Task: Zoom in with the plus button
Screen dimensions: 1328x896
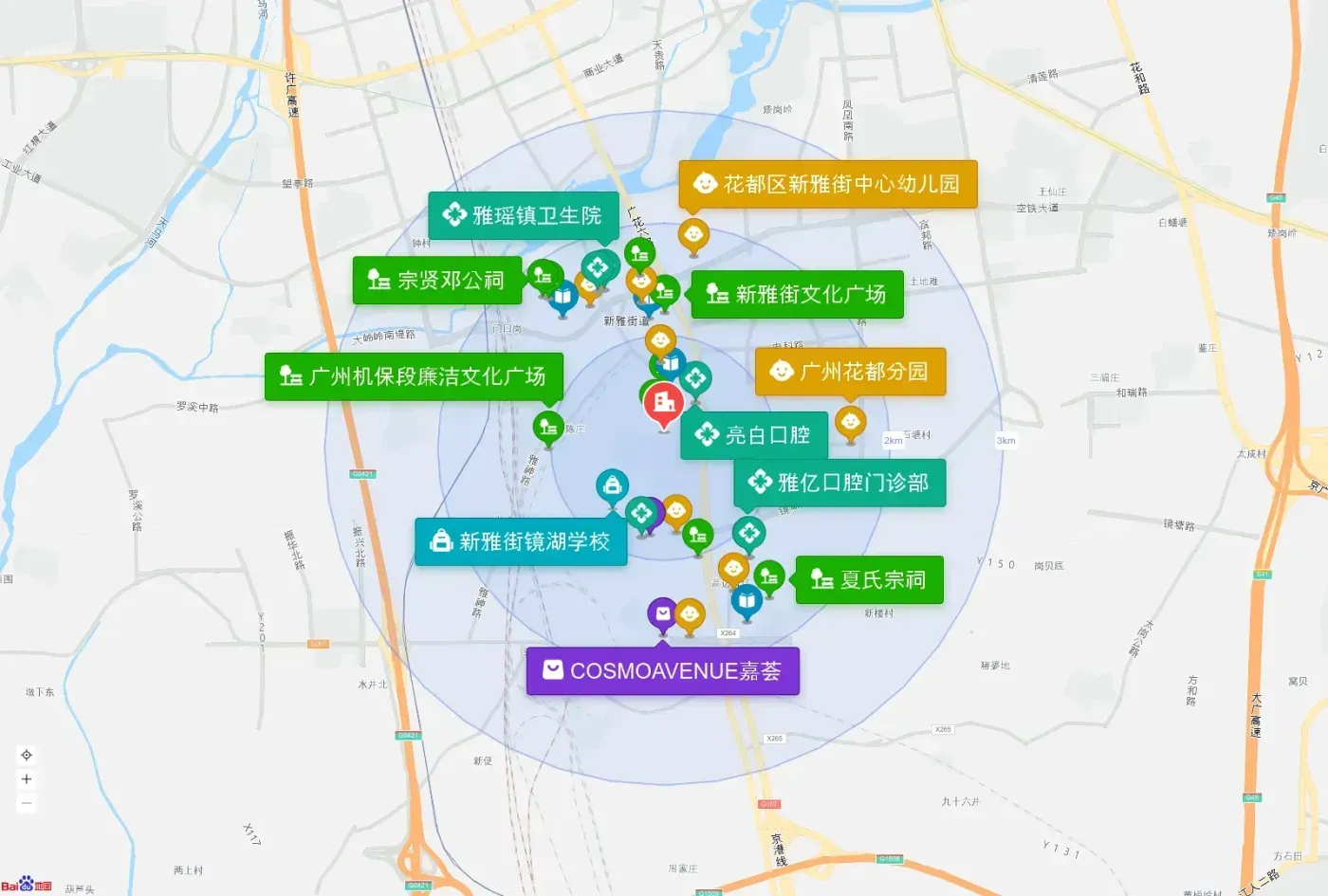Action: click(x=27, y=779)
